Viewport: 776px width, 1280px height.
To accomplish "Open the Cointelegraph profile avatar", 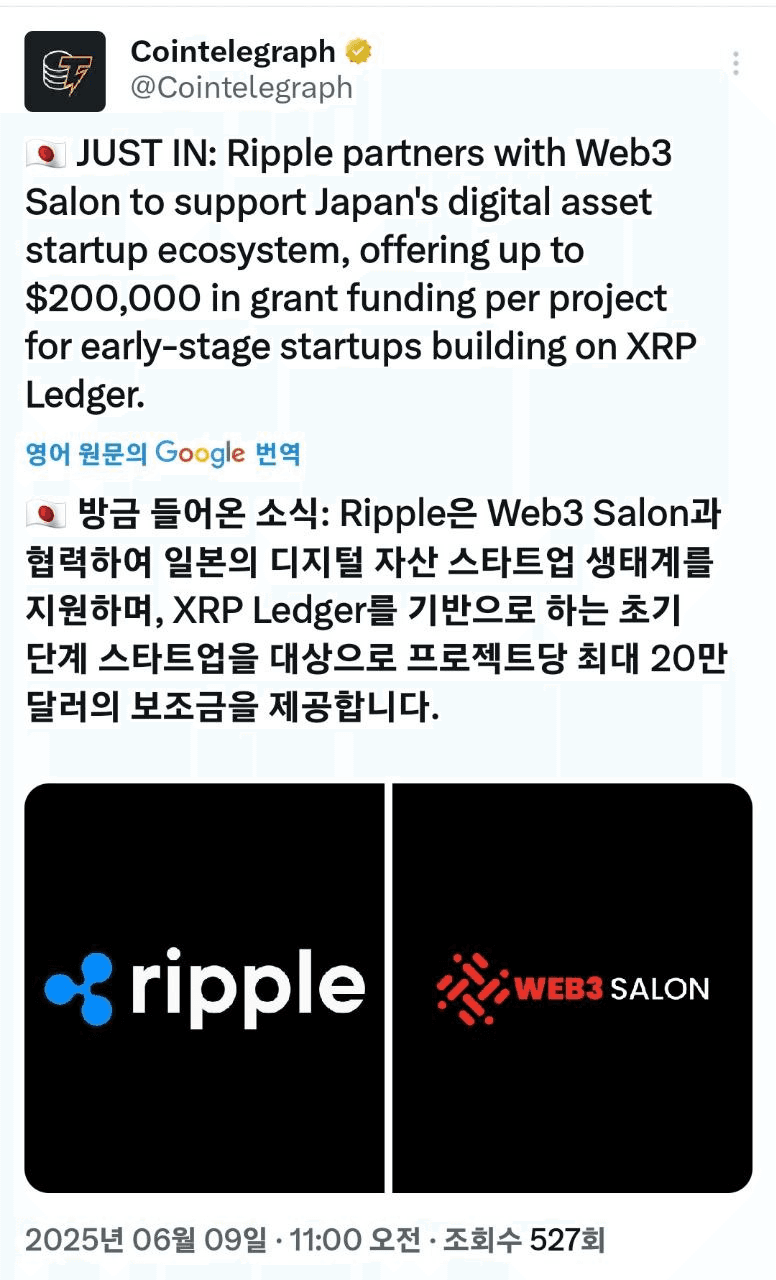I will click(x=65, y=71).
